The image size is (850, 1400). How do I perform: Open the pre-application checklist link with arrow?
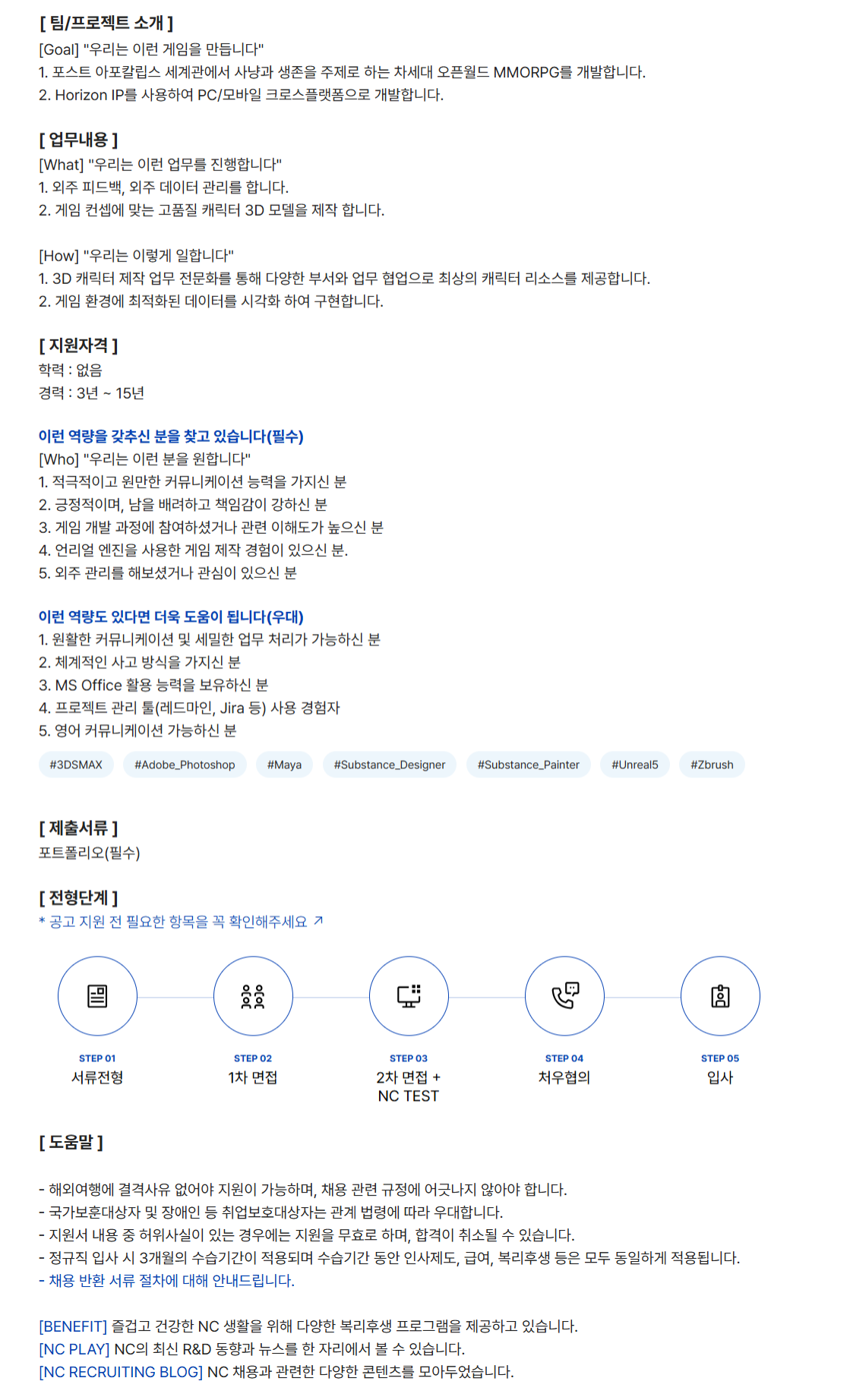click(181, 922)
